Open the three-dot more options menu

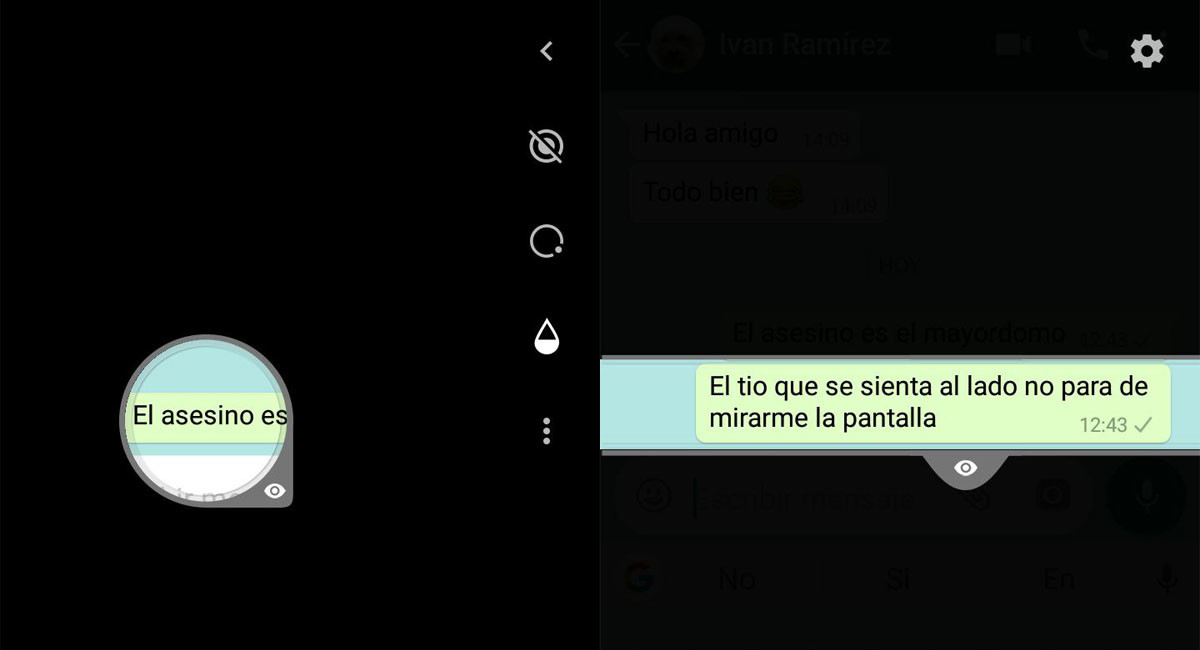546,431
